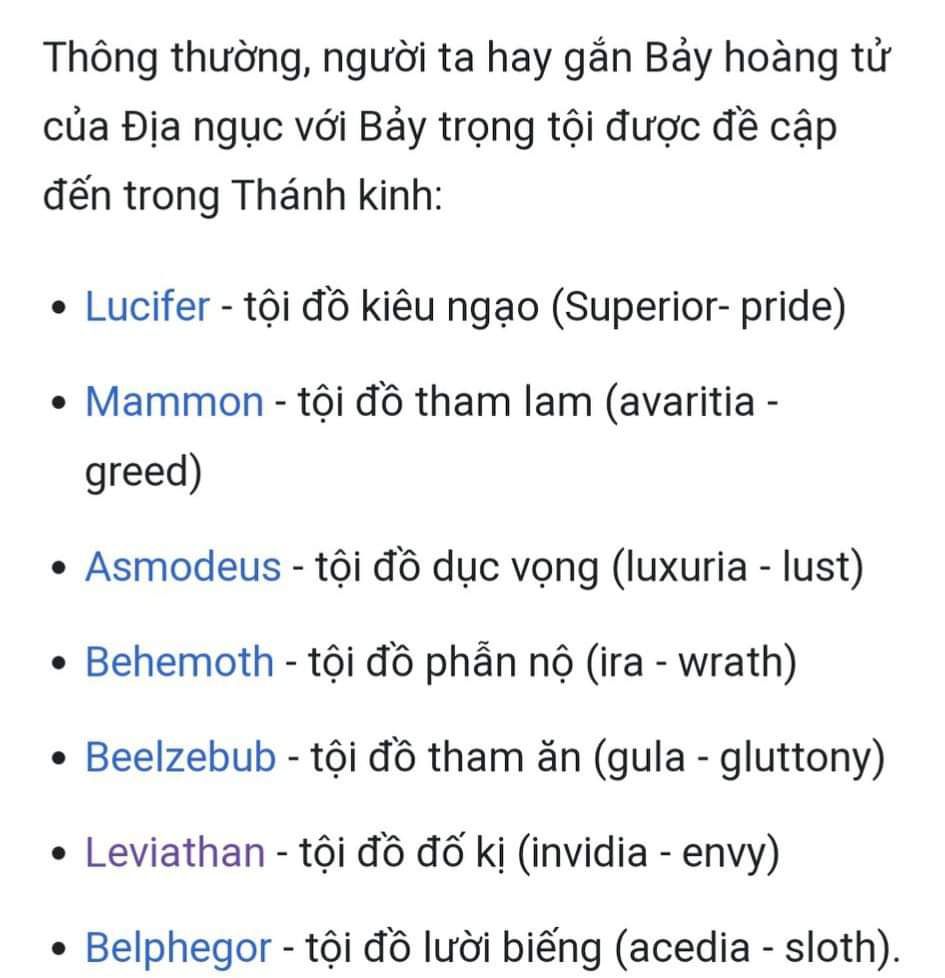Open the Belphegor link
The image size is (945, 978).
178,948
